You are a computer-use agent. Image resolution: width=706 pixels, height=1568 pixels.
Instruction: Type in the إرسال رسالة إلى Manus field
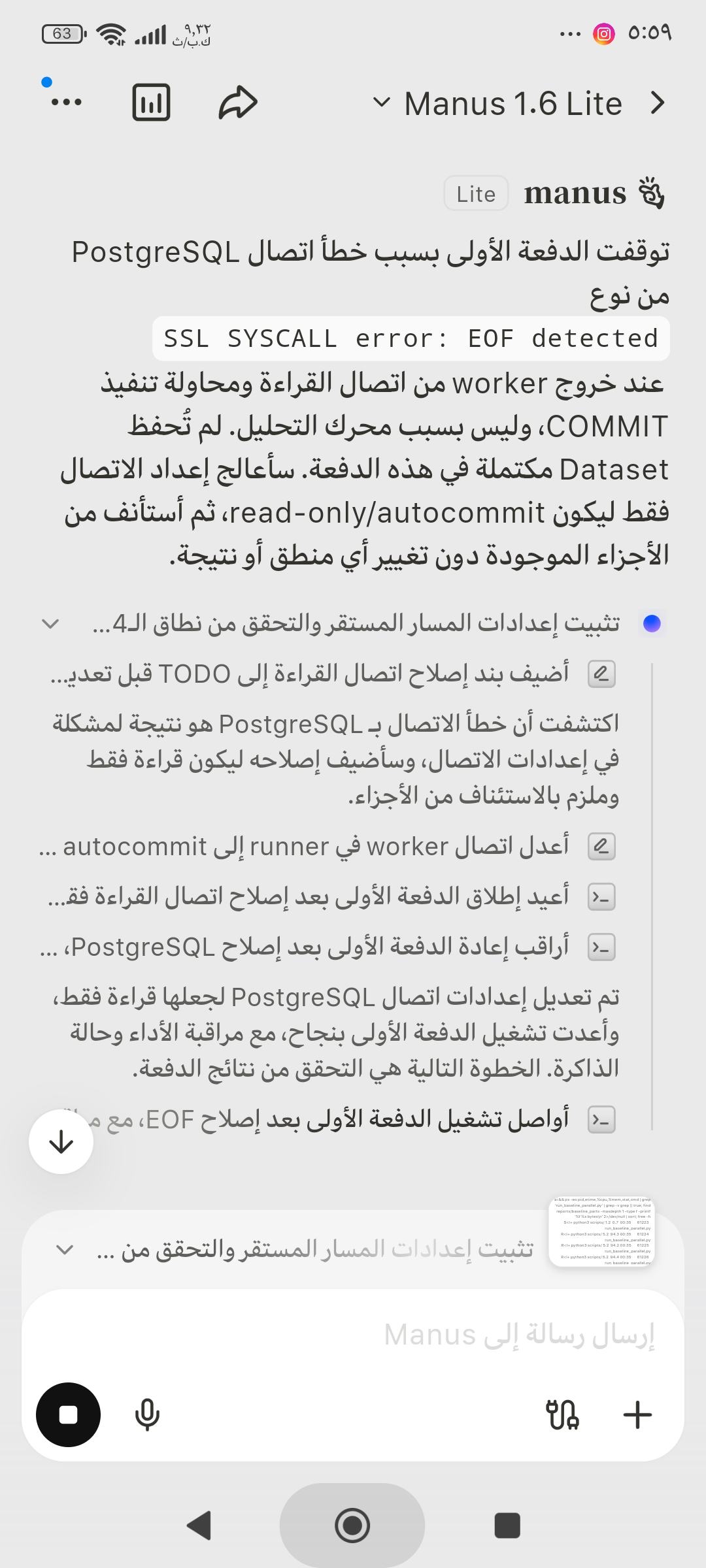353,1334
